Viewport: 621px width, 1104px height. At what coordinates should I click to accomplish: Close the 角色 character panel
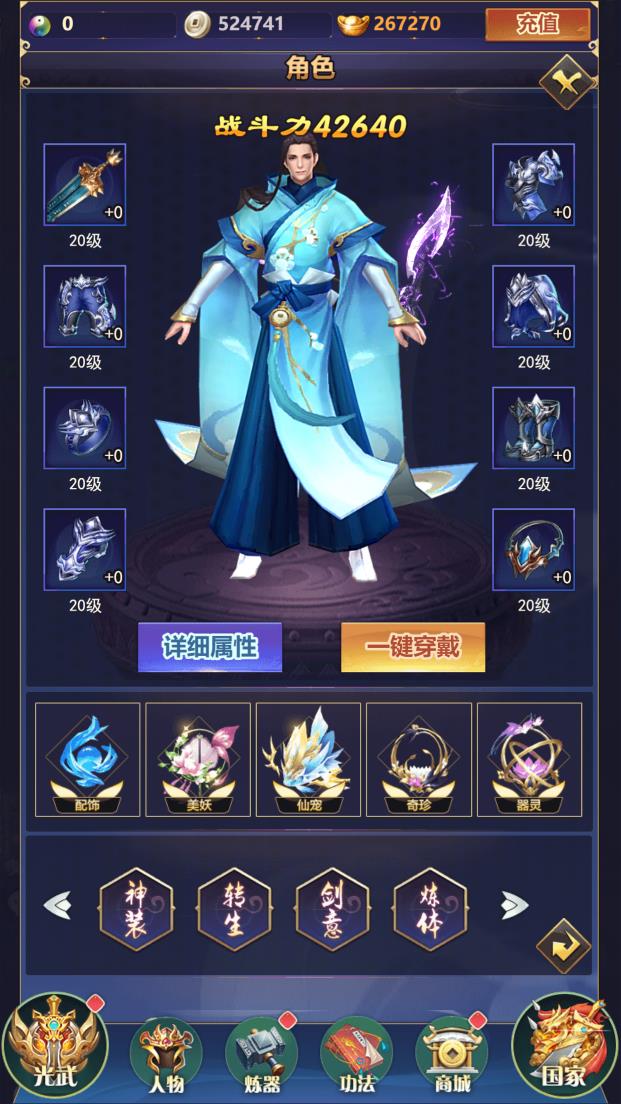569,82
